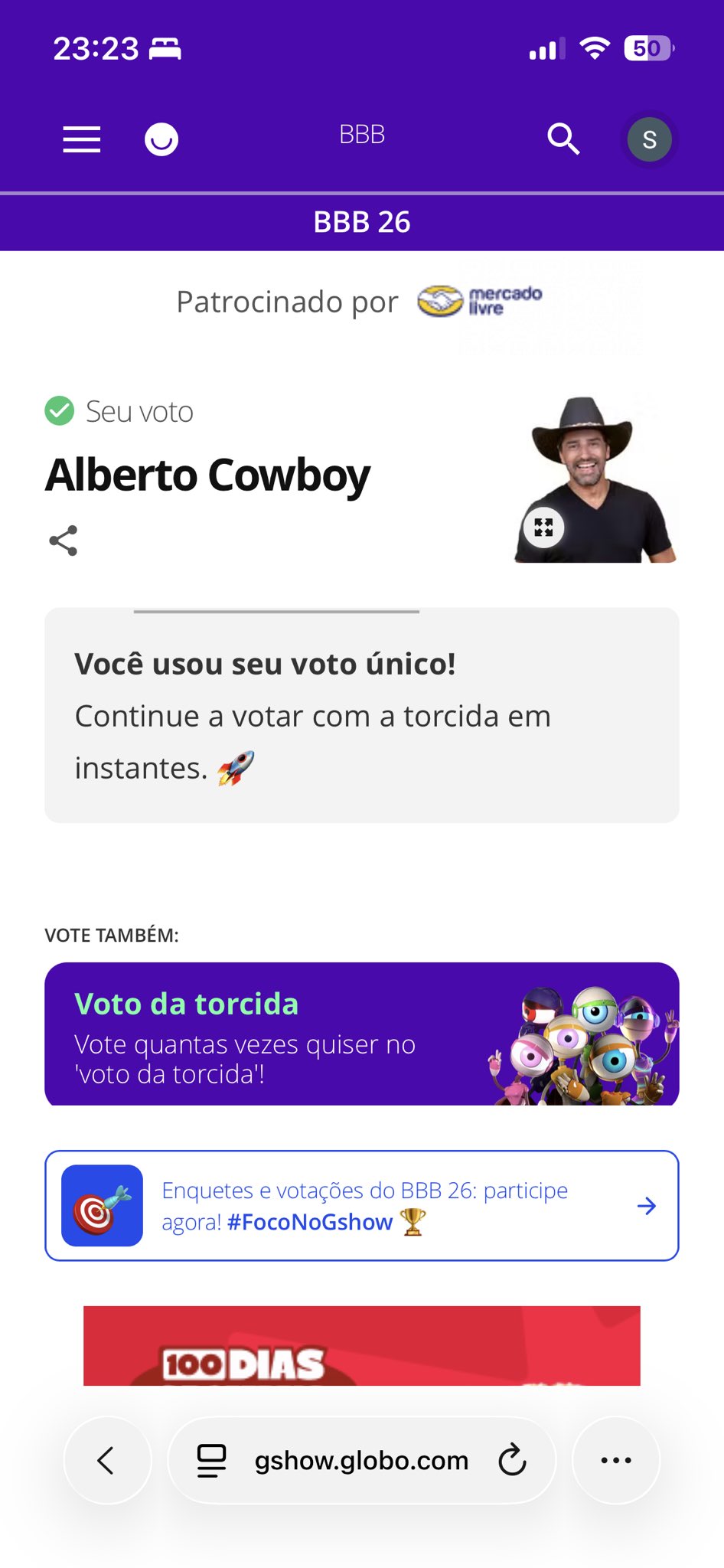Viewport: 724px width, 1568px height.
Task: Open the hamburger menu
Action: [81, 139]
